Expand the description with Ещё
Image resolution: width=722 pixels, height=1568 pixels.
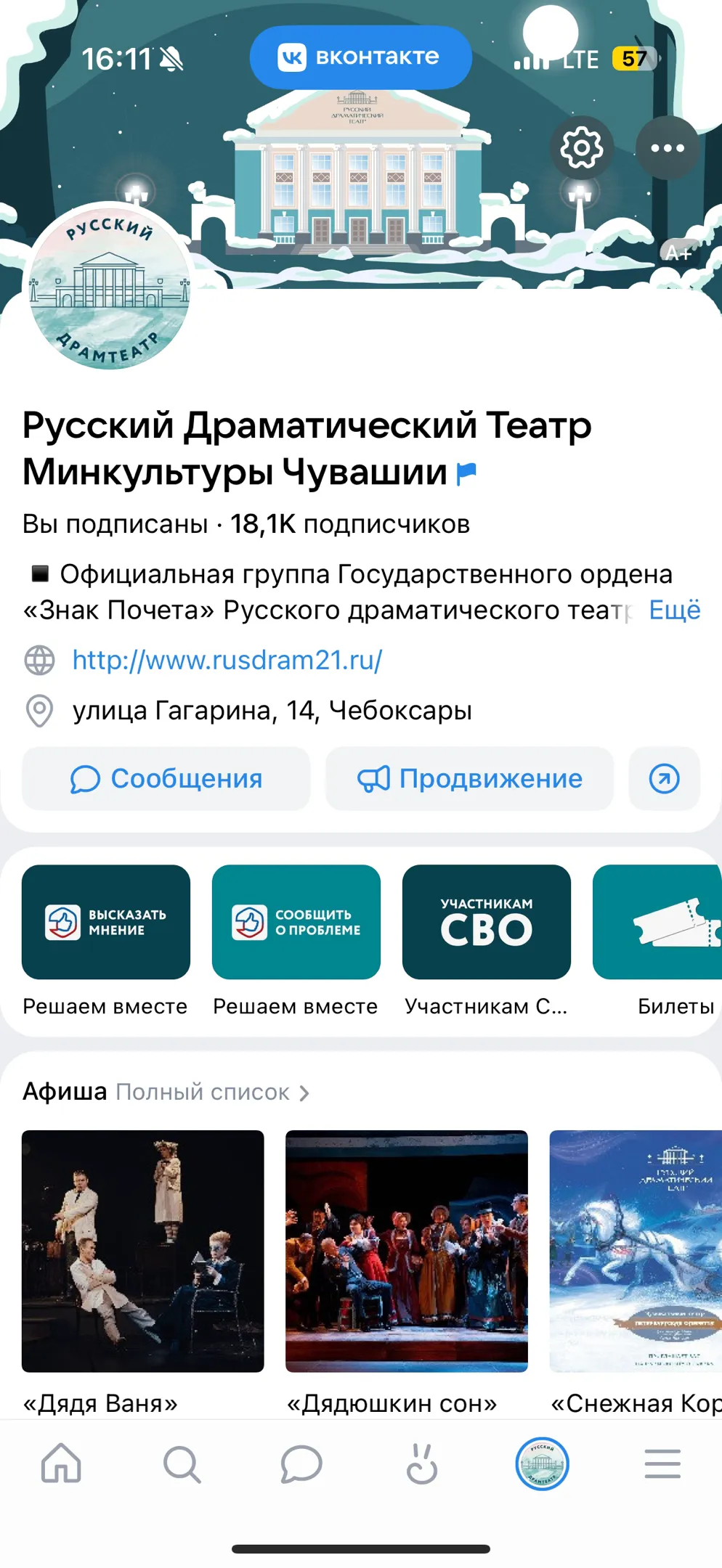674,610
